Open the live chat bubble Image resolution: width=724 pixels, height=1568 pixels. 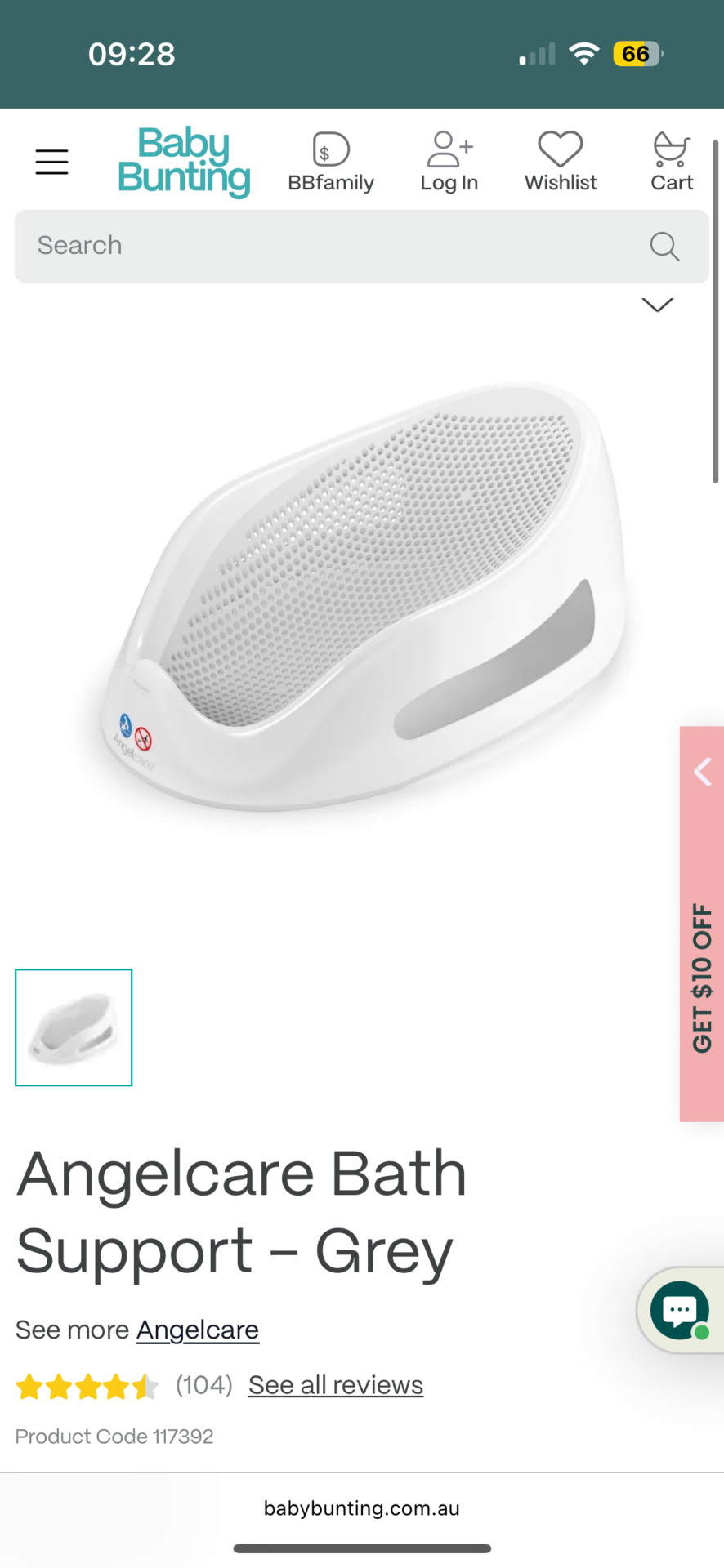point(680,1310)
